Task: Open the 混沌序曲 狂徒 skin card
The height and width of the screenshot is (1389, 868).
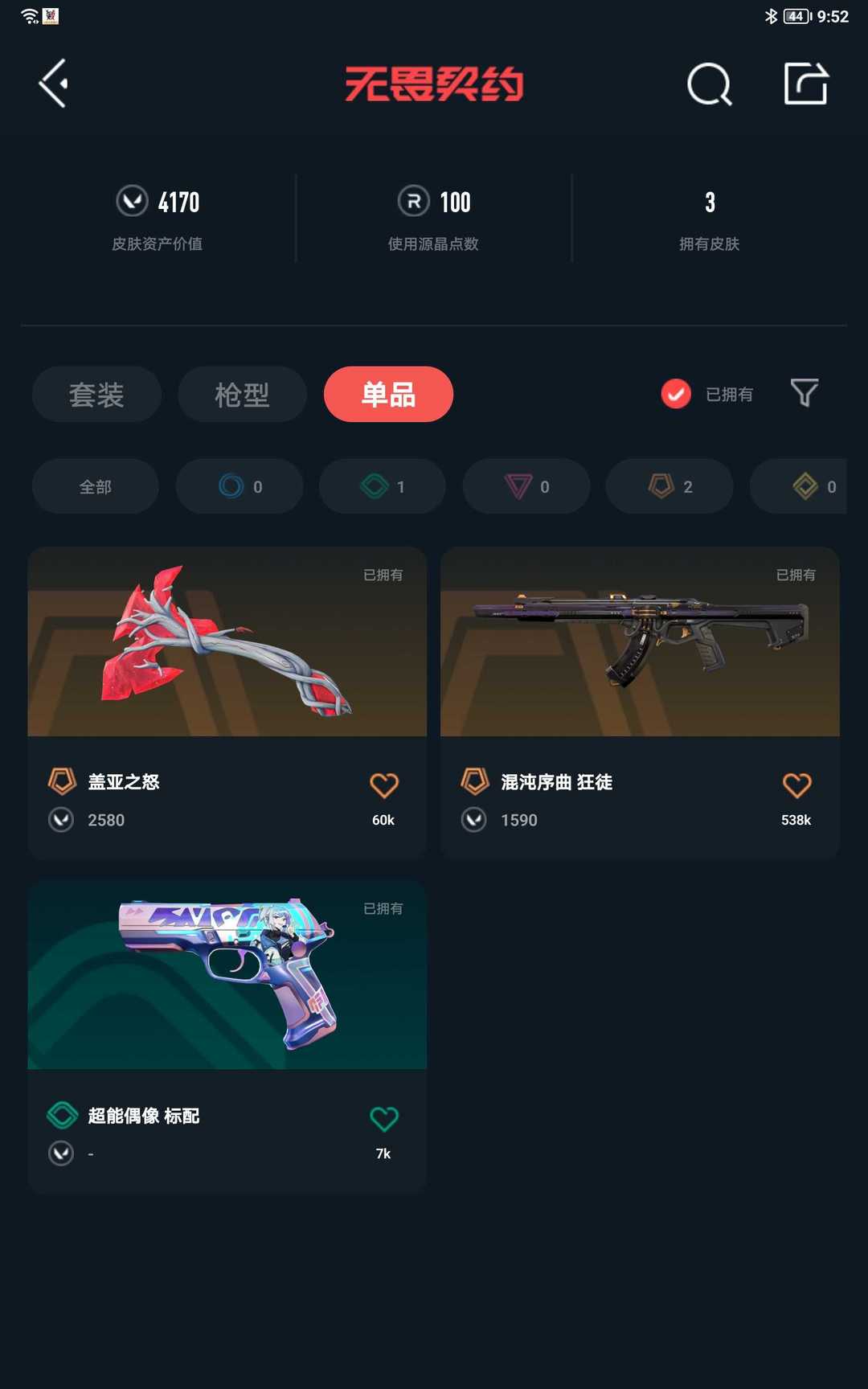Action: [640, 703]
